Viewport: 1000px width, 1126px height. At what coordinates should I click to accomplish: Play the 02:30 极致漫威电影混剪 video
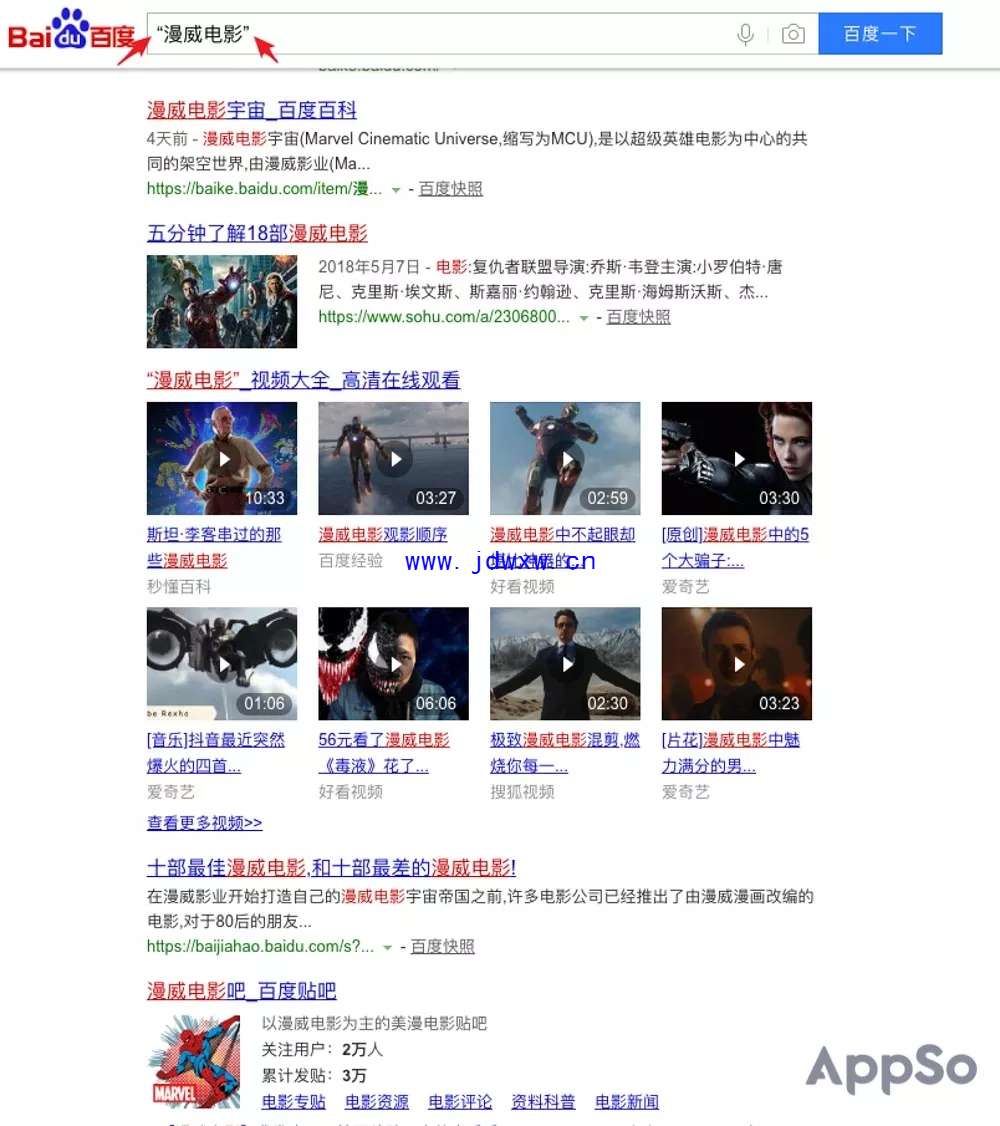565,664
